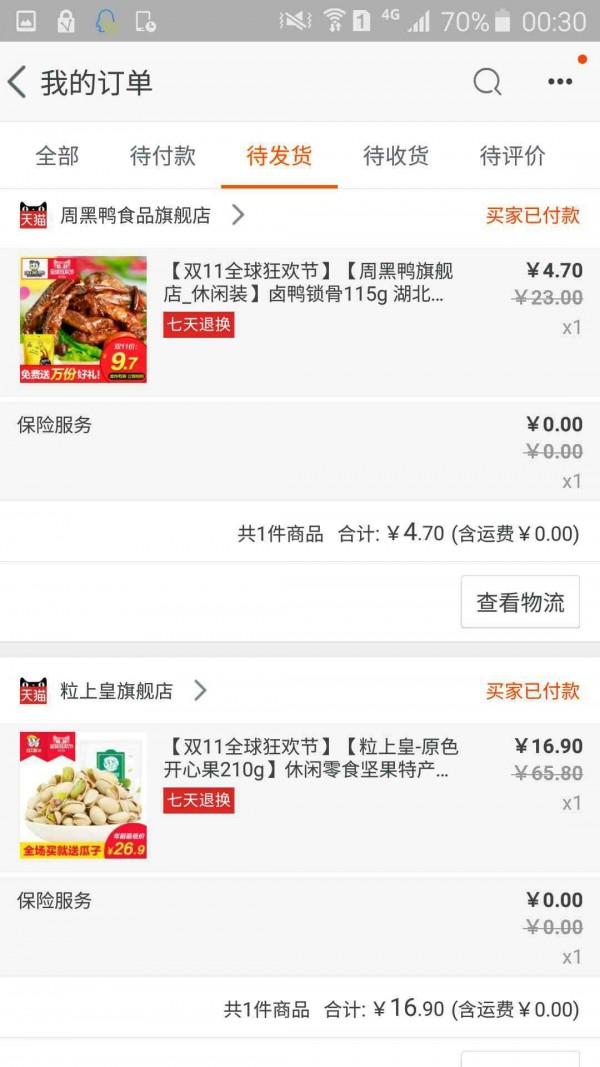
Task: Open the 原色开心果210g order item
Action: [300, 796]
